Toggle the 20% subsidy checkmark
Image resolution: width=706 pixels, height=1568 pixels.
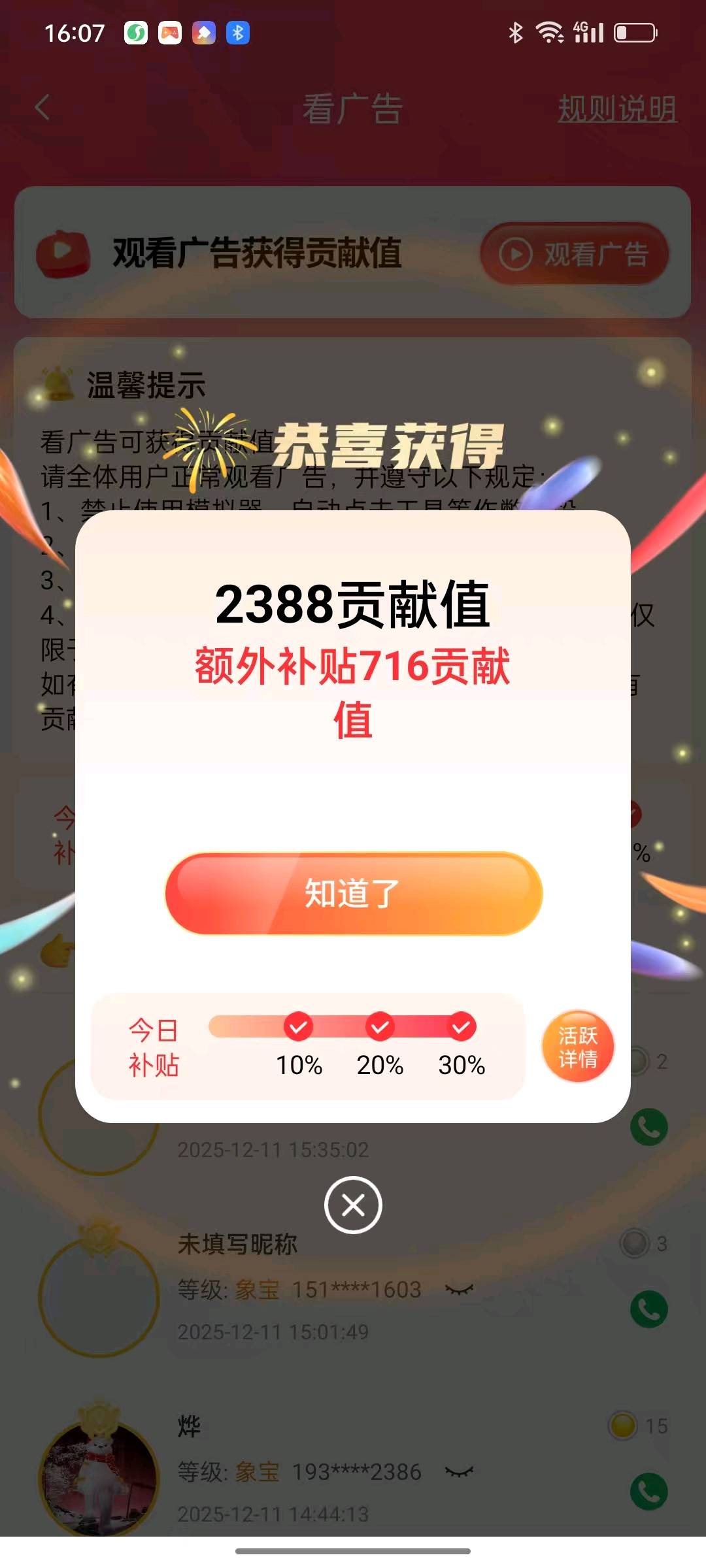tap(380, 1028)
